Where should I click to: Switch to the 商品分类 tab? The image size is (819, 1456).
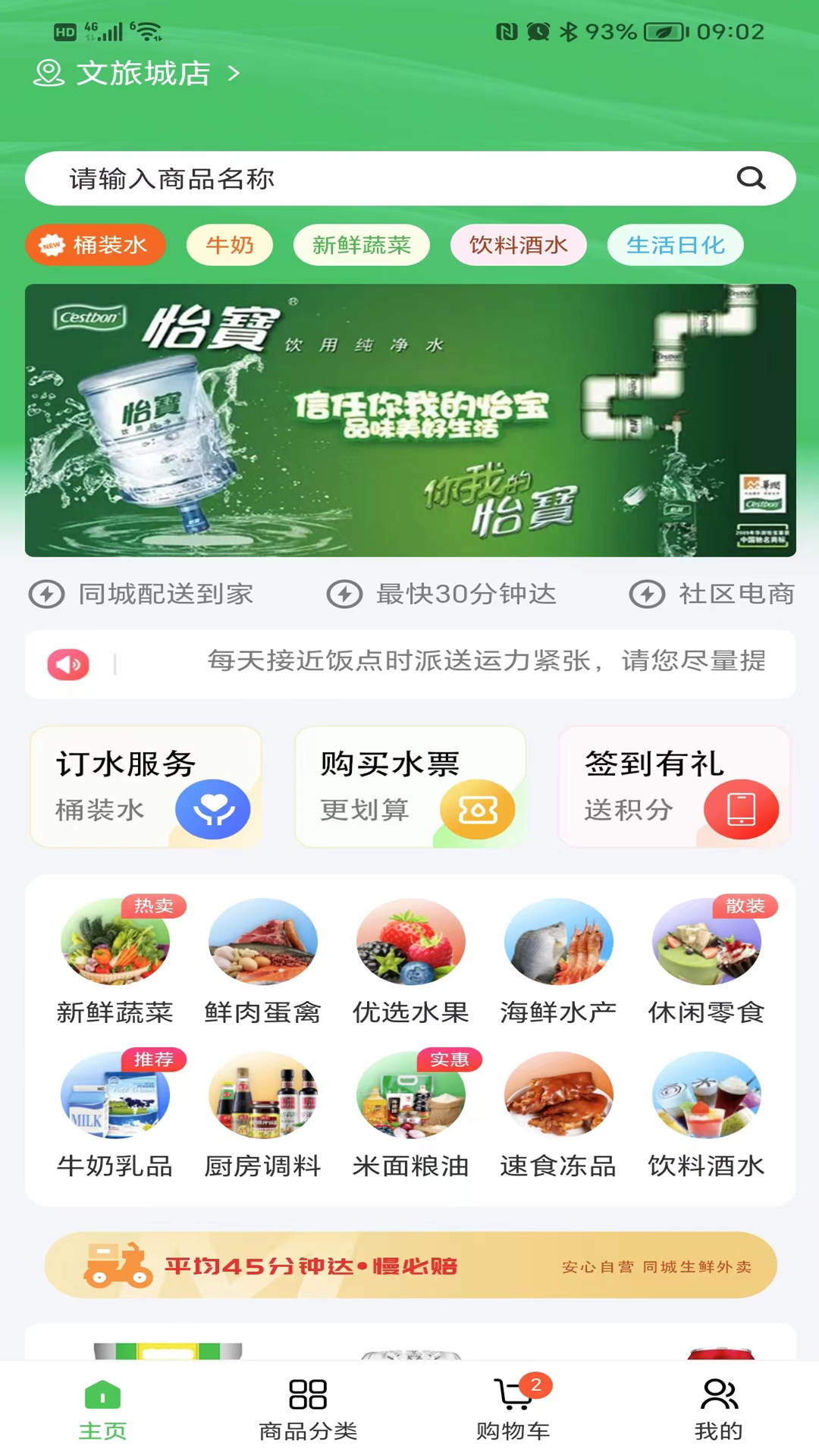[x=308, y=1409]
